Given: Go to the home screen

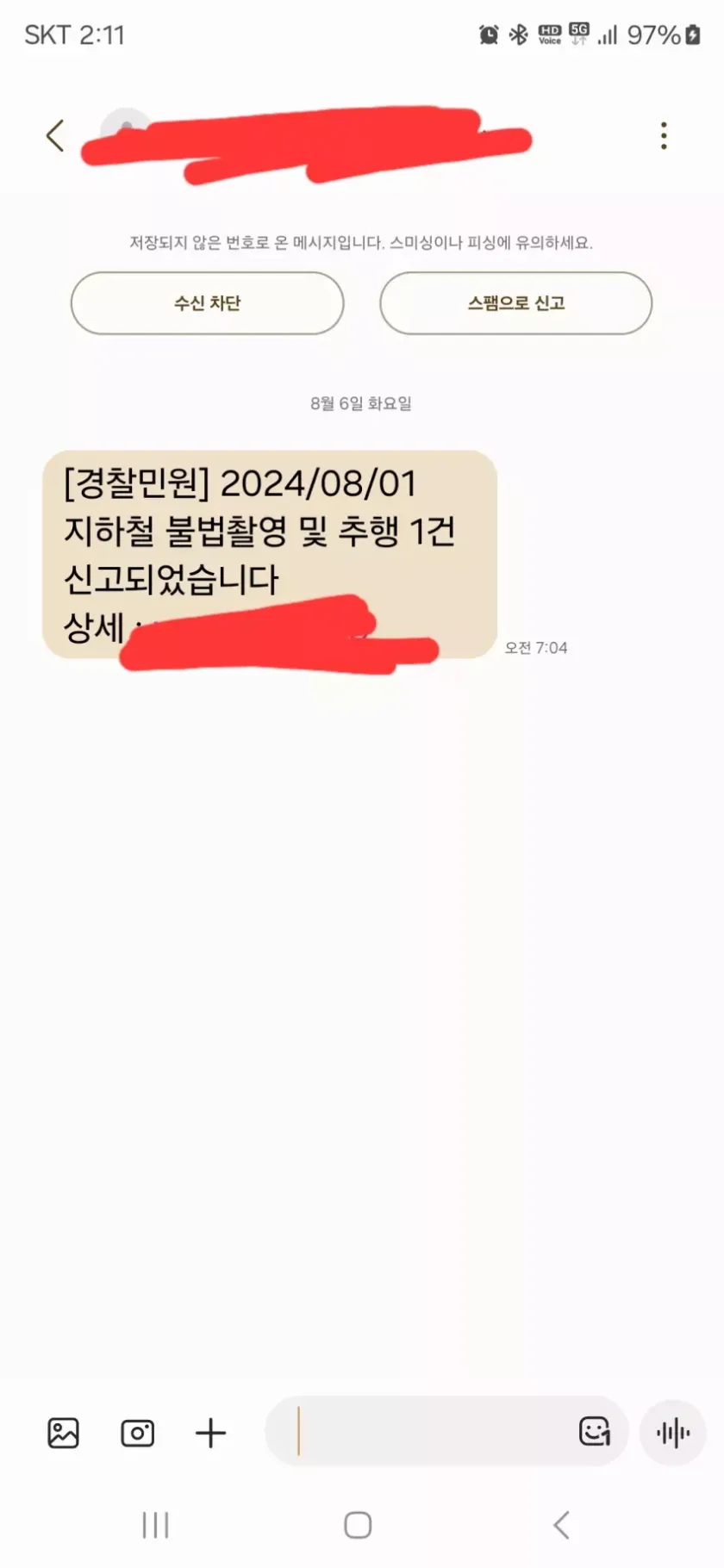Looking at the screenshot, I should (x=358, y=1526).
